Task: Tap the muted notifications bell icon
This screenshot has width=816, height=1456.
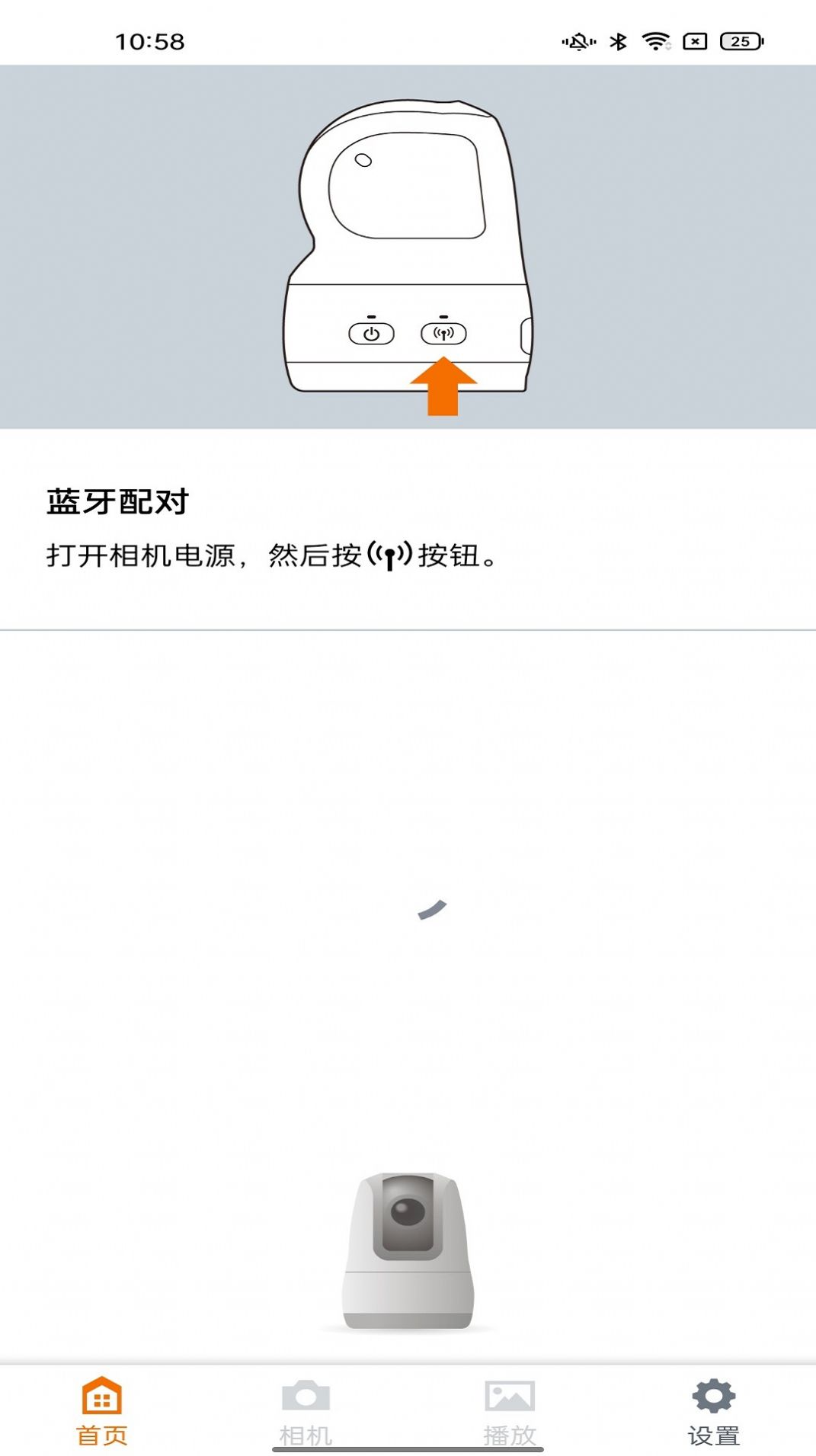Action: pyautogui.click(x=578, y=43)
